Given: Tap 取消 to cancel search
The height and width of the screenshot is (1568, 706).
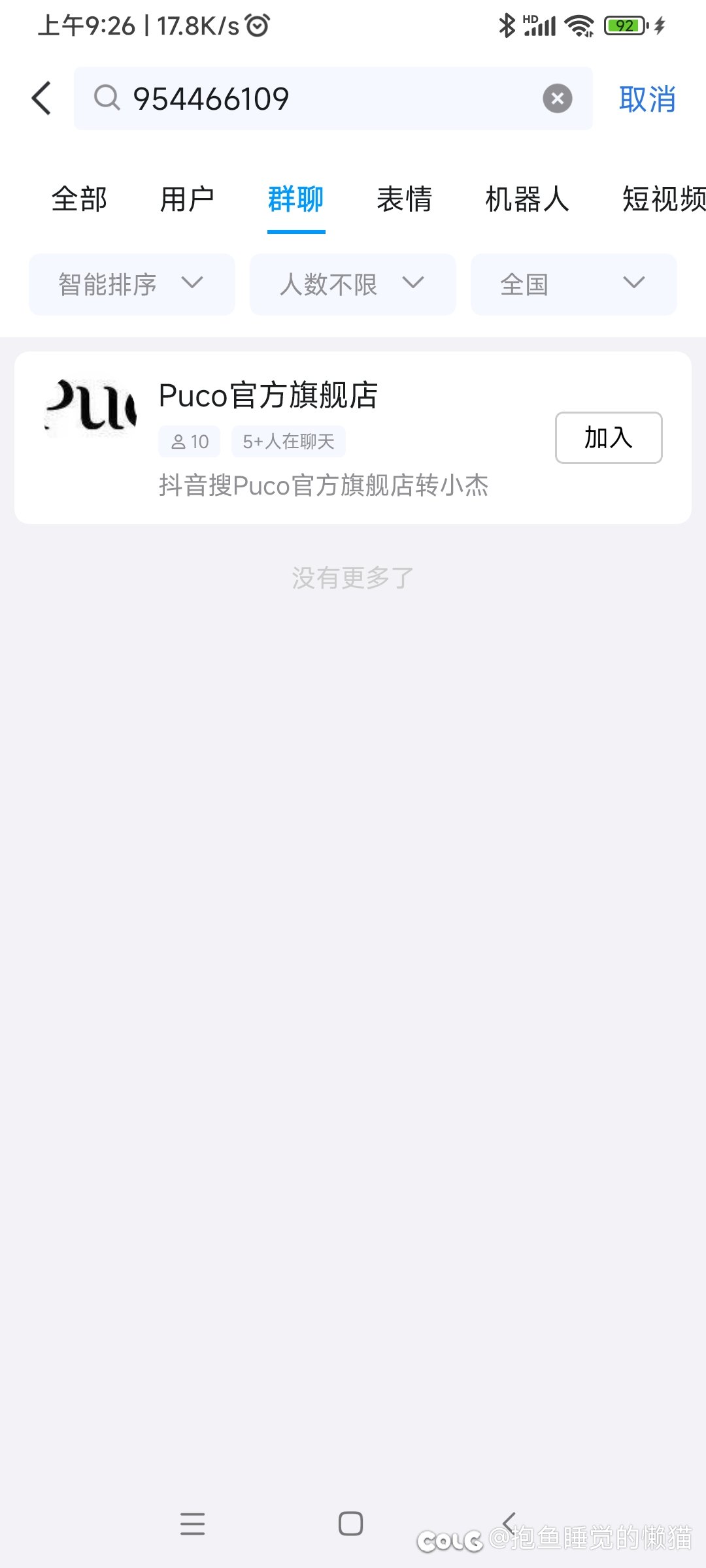Looking at the screenshot, I should [647, 99].
